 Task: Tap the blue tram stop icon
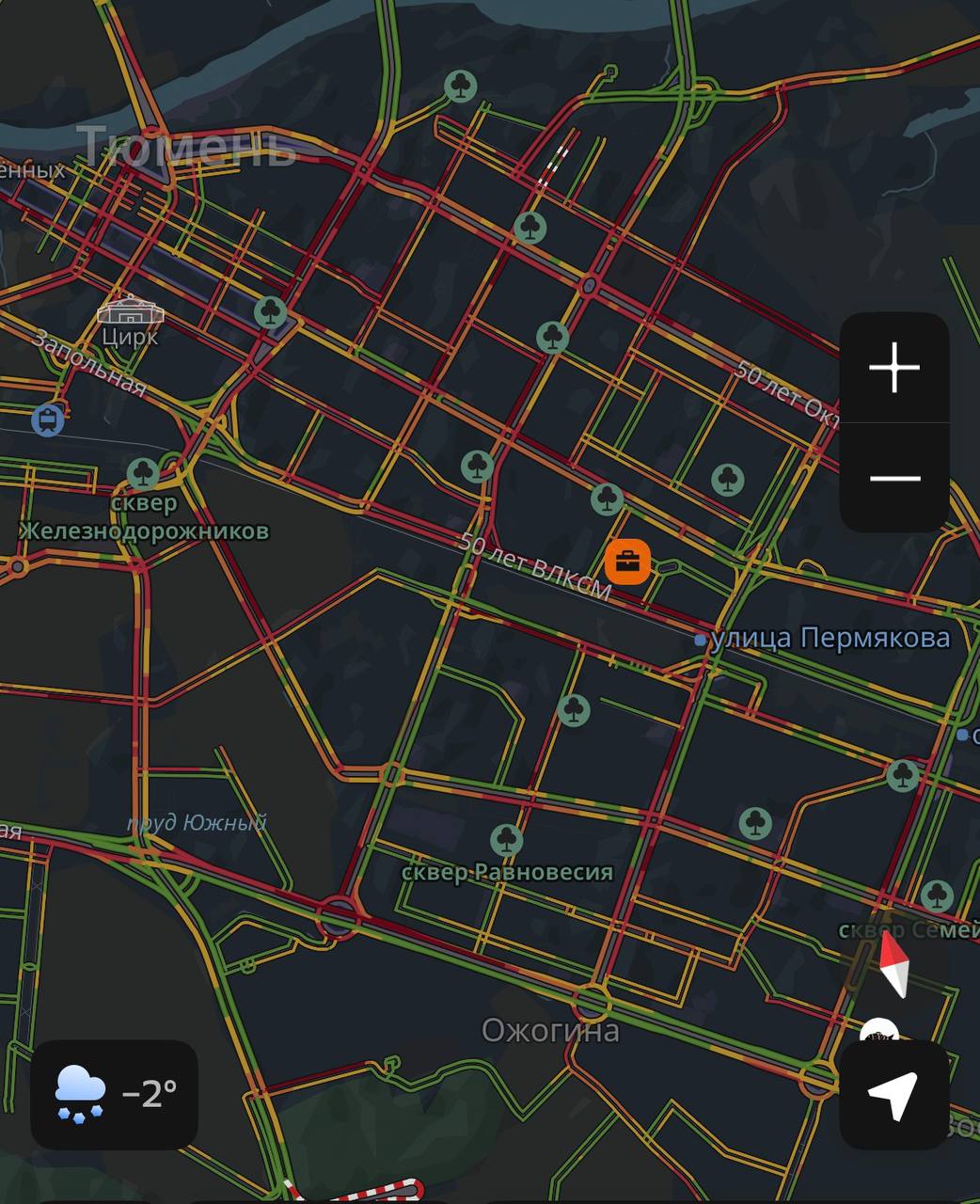pos(48,419)
